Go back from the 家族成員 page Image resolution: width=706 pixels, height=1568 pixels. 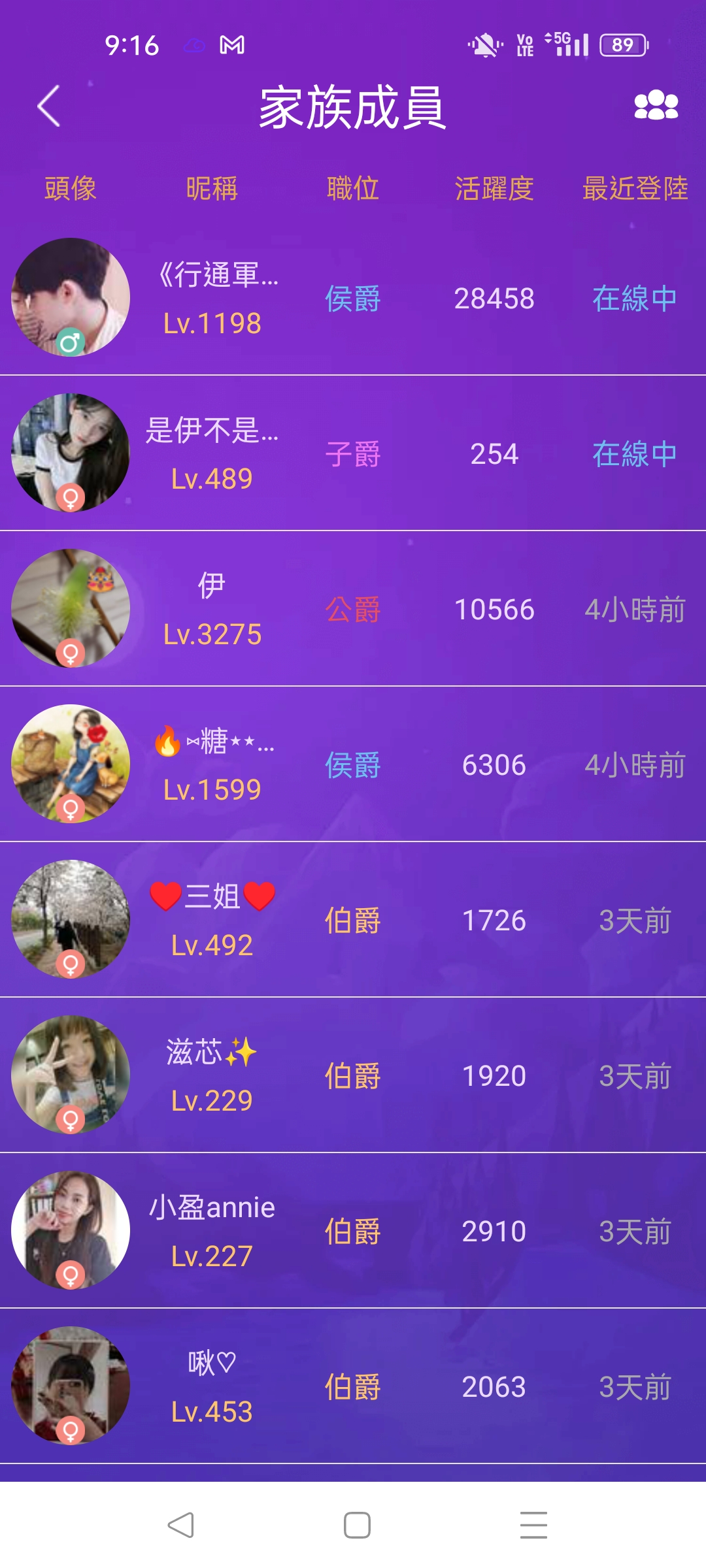(x=49, y=106)
